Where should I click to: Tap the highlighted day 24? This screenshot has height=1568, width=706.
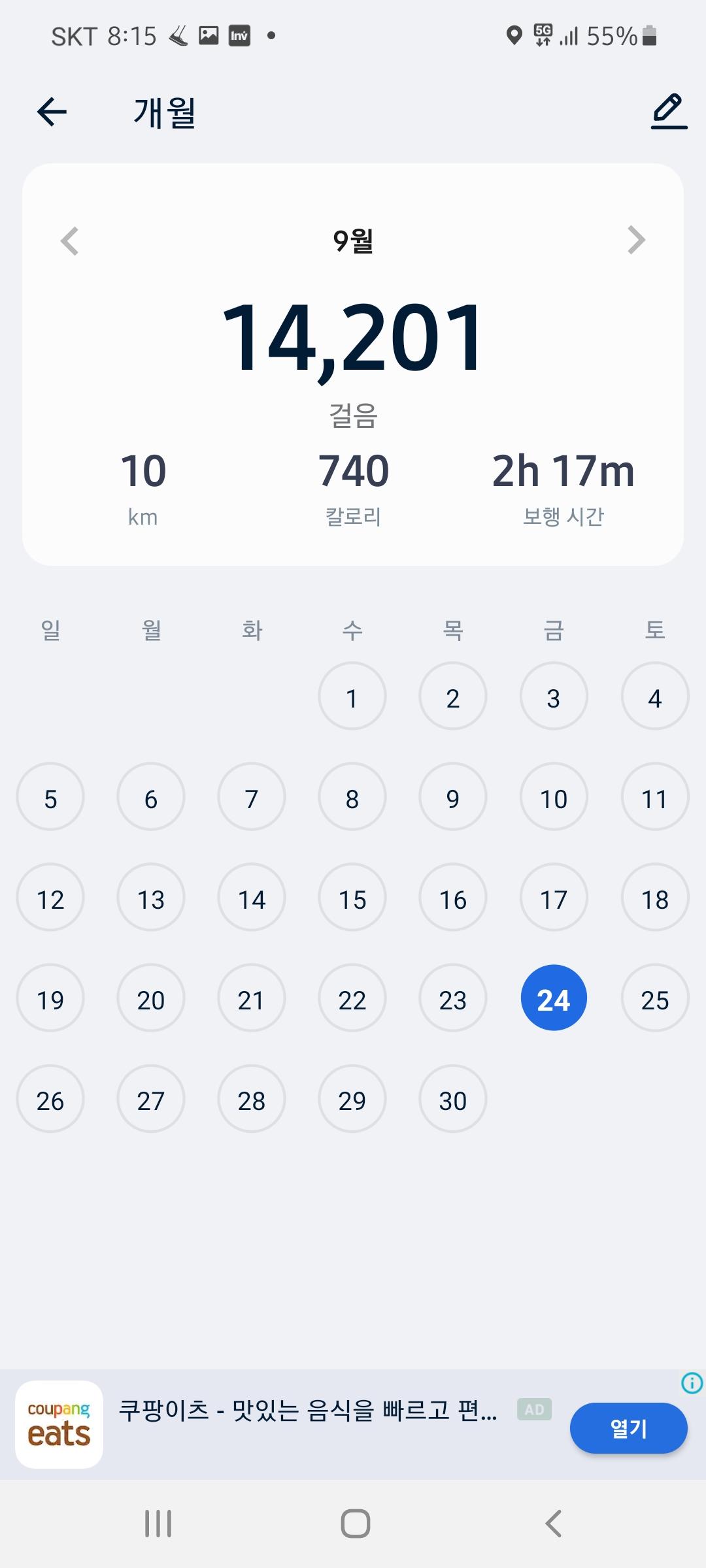[x=554, y=999]
